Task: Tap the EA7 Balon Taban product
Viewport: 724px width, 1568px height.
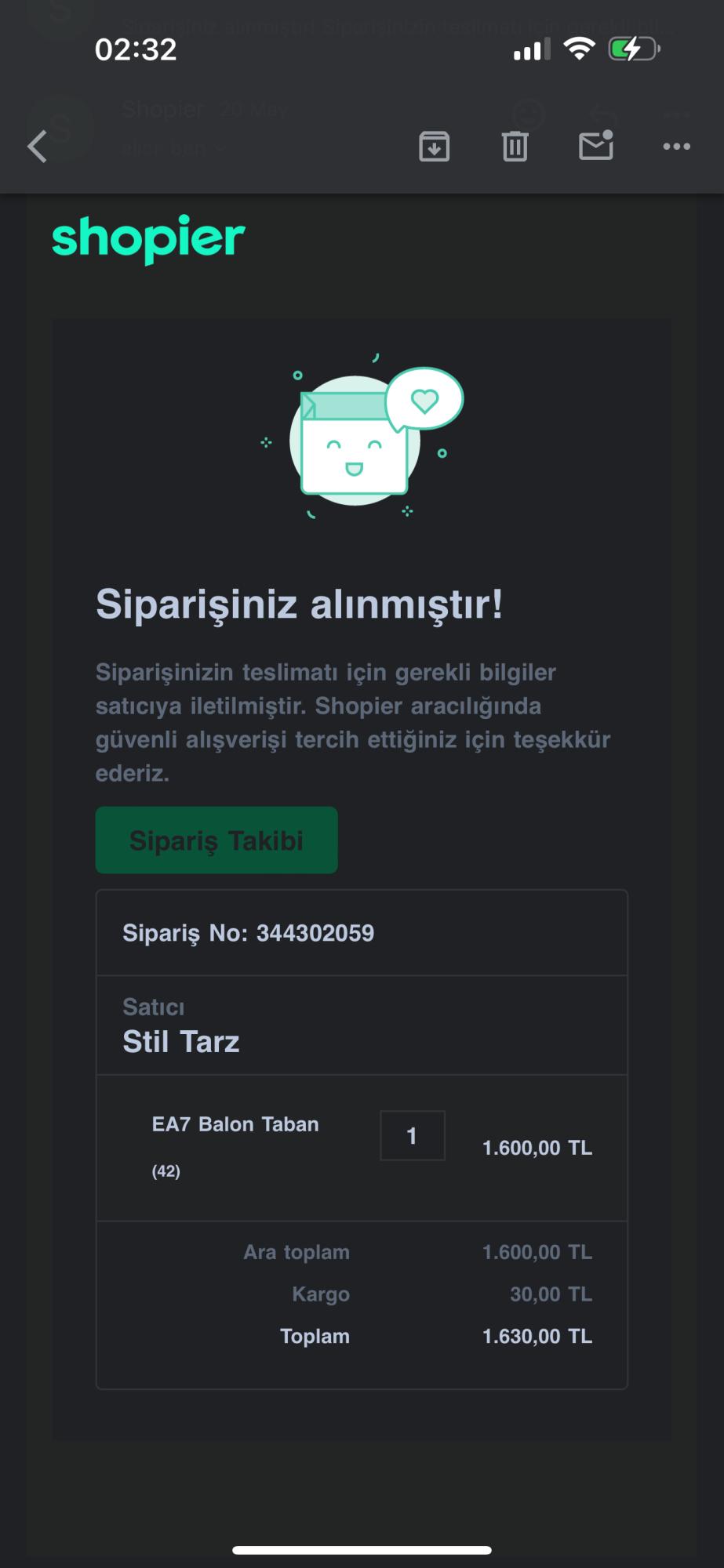Action: click(x=235, y=1123)
